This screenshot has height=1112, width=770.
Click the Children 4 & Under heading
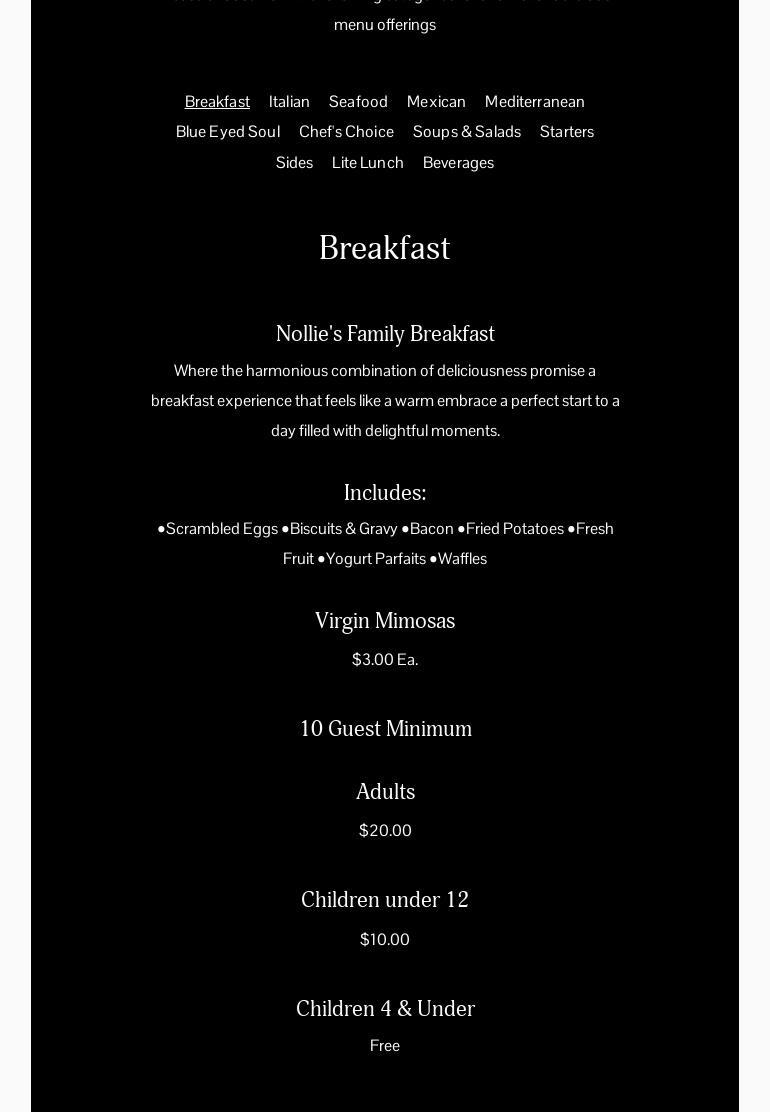click(385, 1008)
